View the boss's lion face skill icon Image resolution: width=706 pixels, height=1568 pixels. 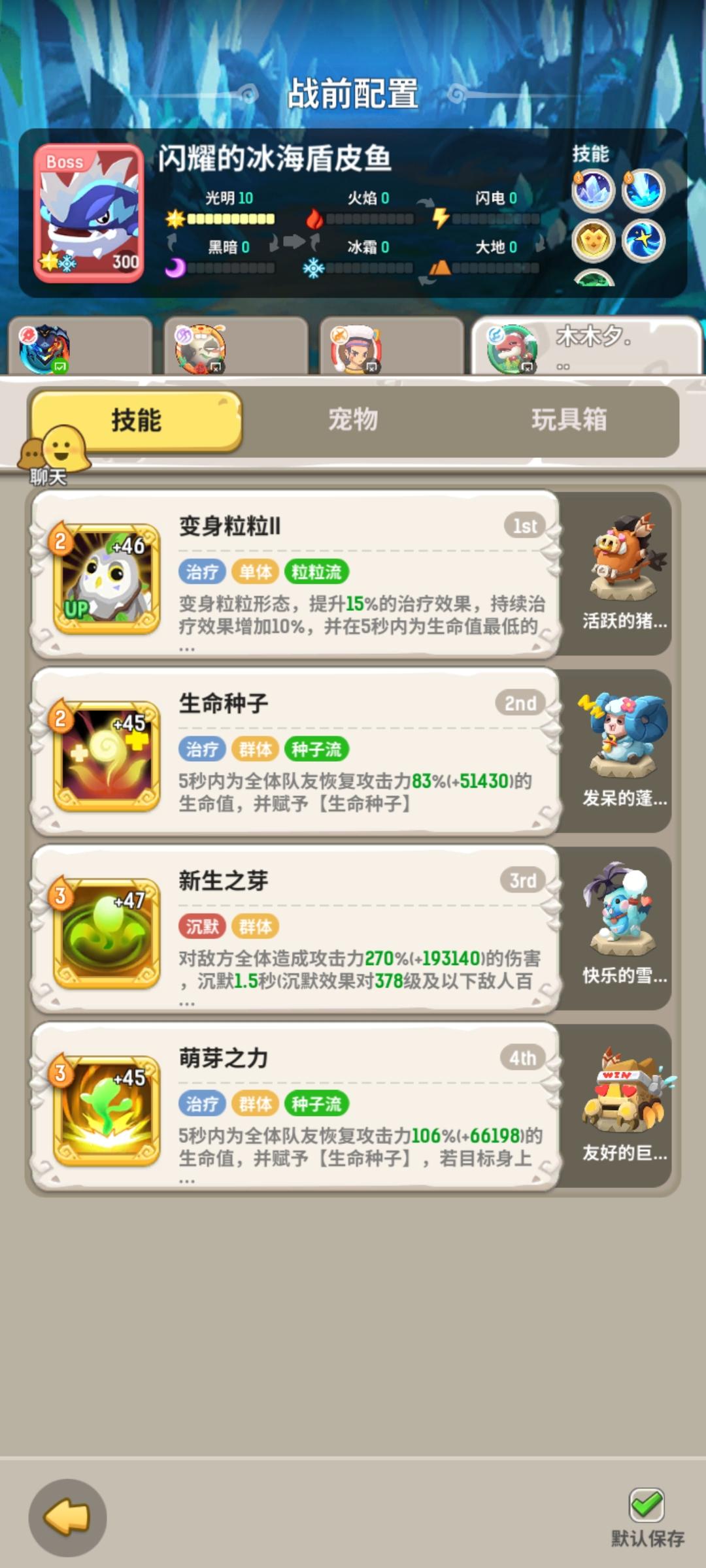click(593, 240)
